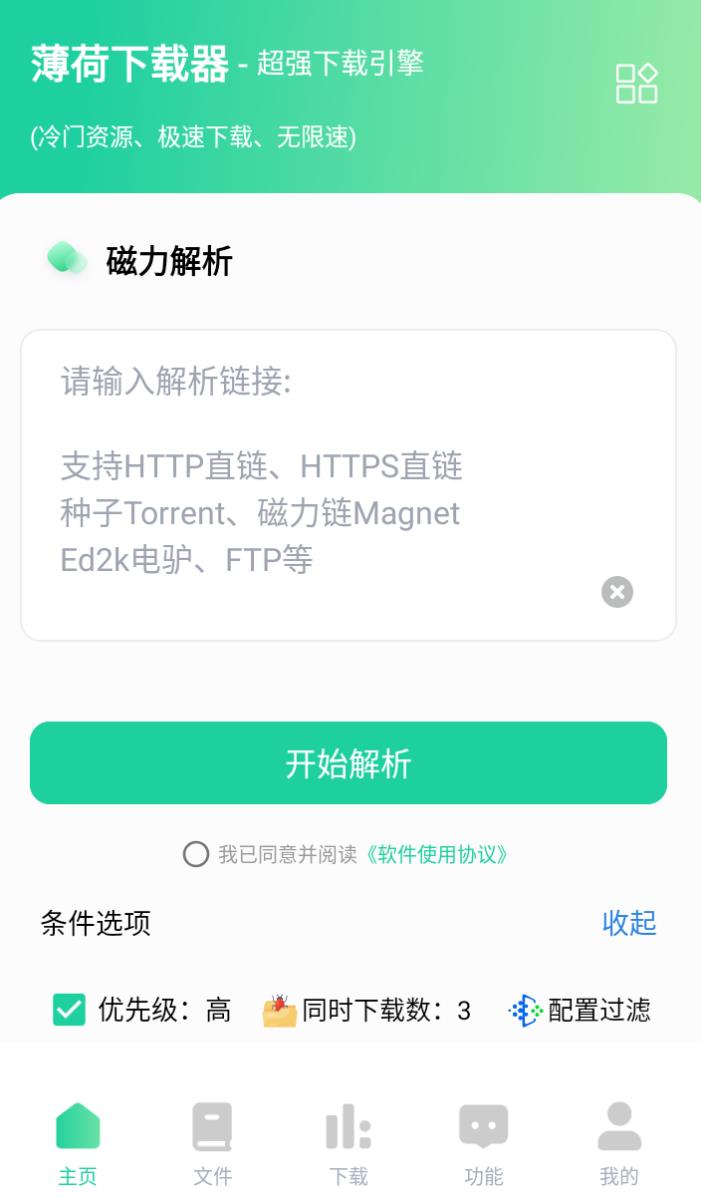Open the grid menu icon in header
The width and height of the screenshot is (701, 1198).
pyautogui.click(x=636, y=84)
